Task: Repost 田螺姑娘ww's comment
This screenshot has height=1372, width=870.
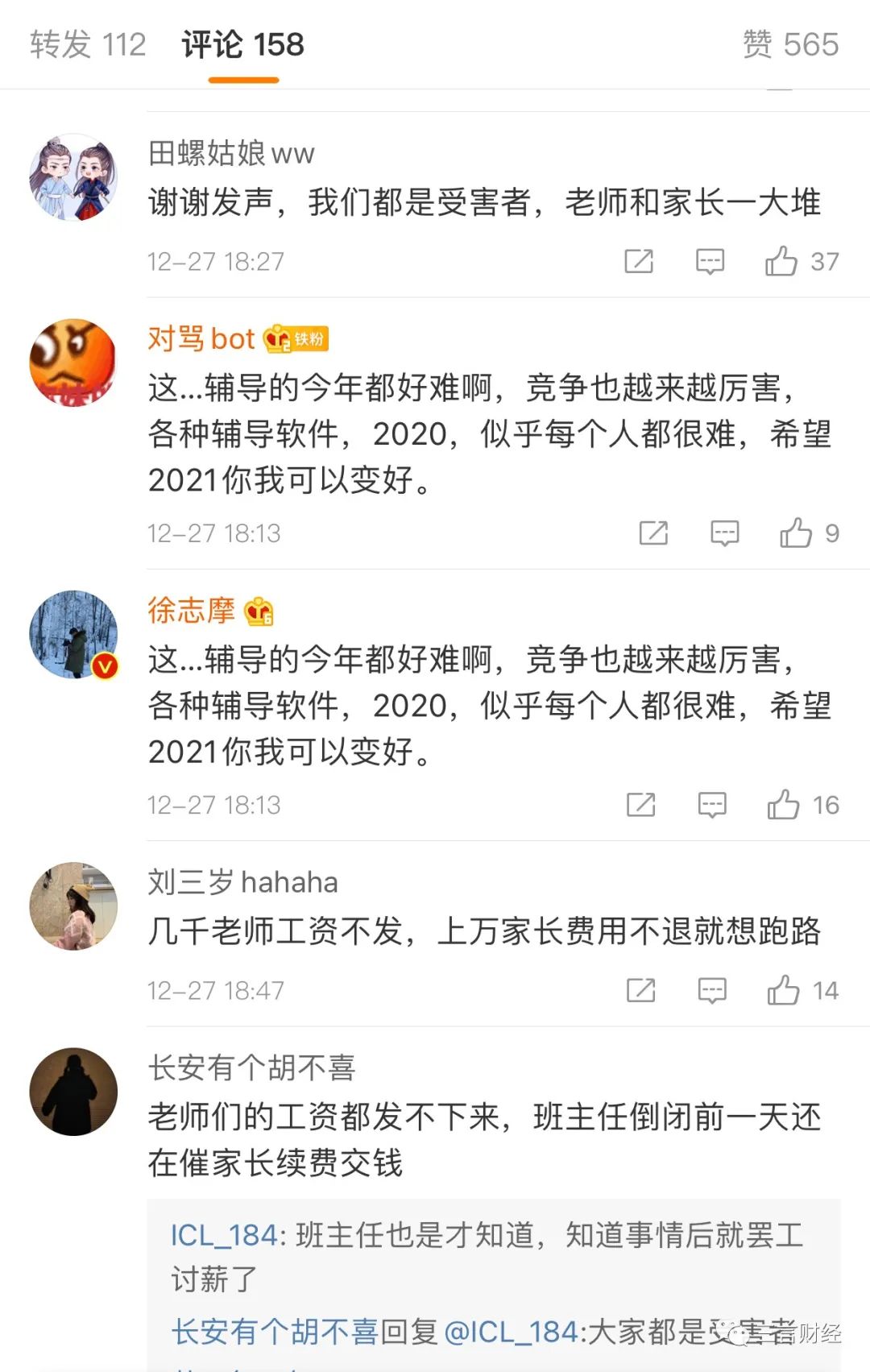Action: coord(639,261)
